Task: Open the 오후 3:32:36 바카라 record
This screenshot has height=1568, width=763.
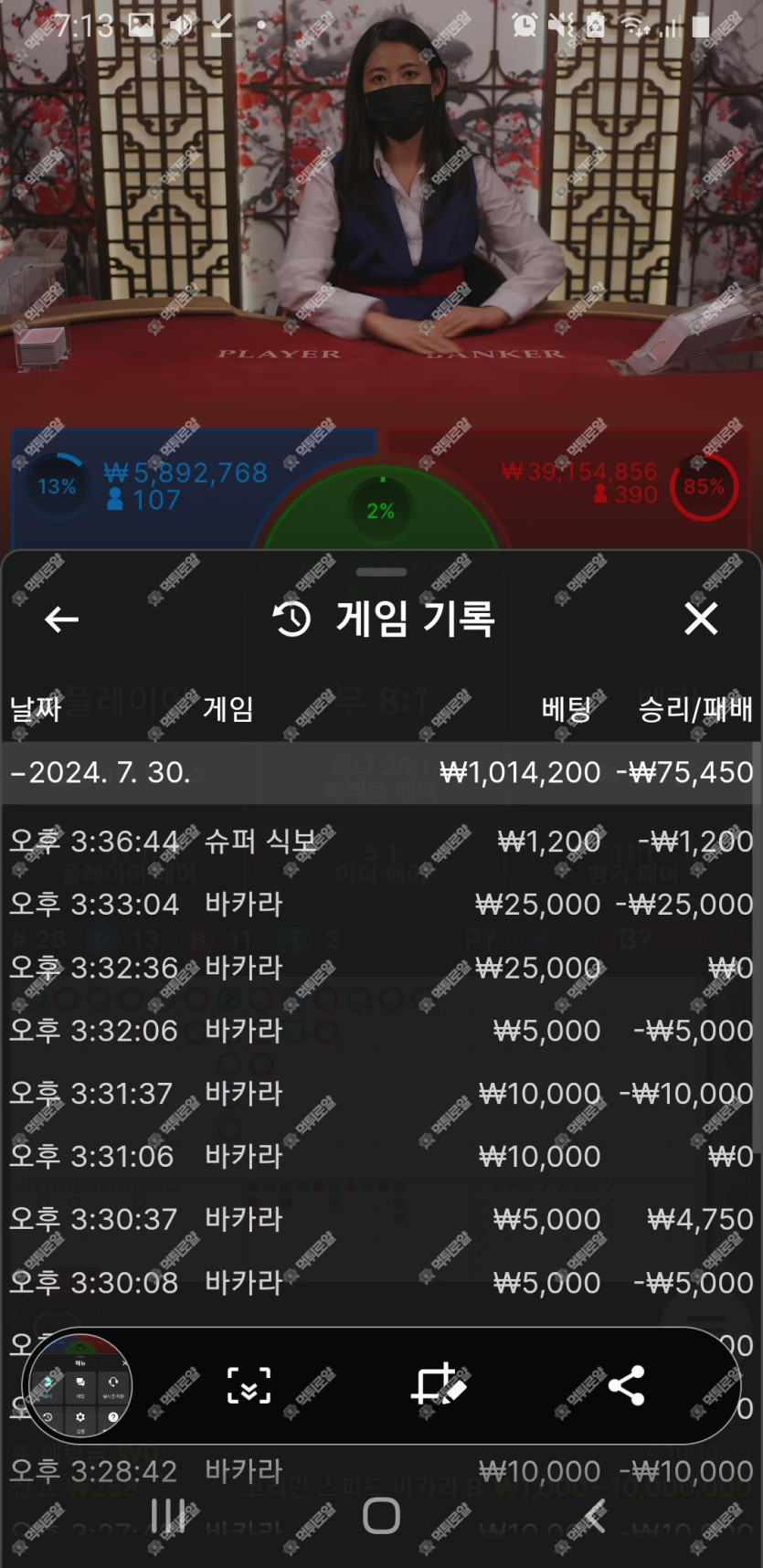Action: click(x=380, y=968)
